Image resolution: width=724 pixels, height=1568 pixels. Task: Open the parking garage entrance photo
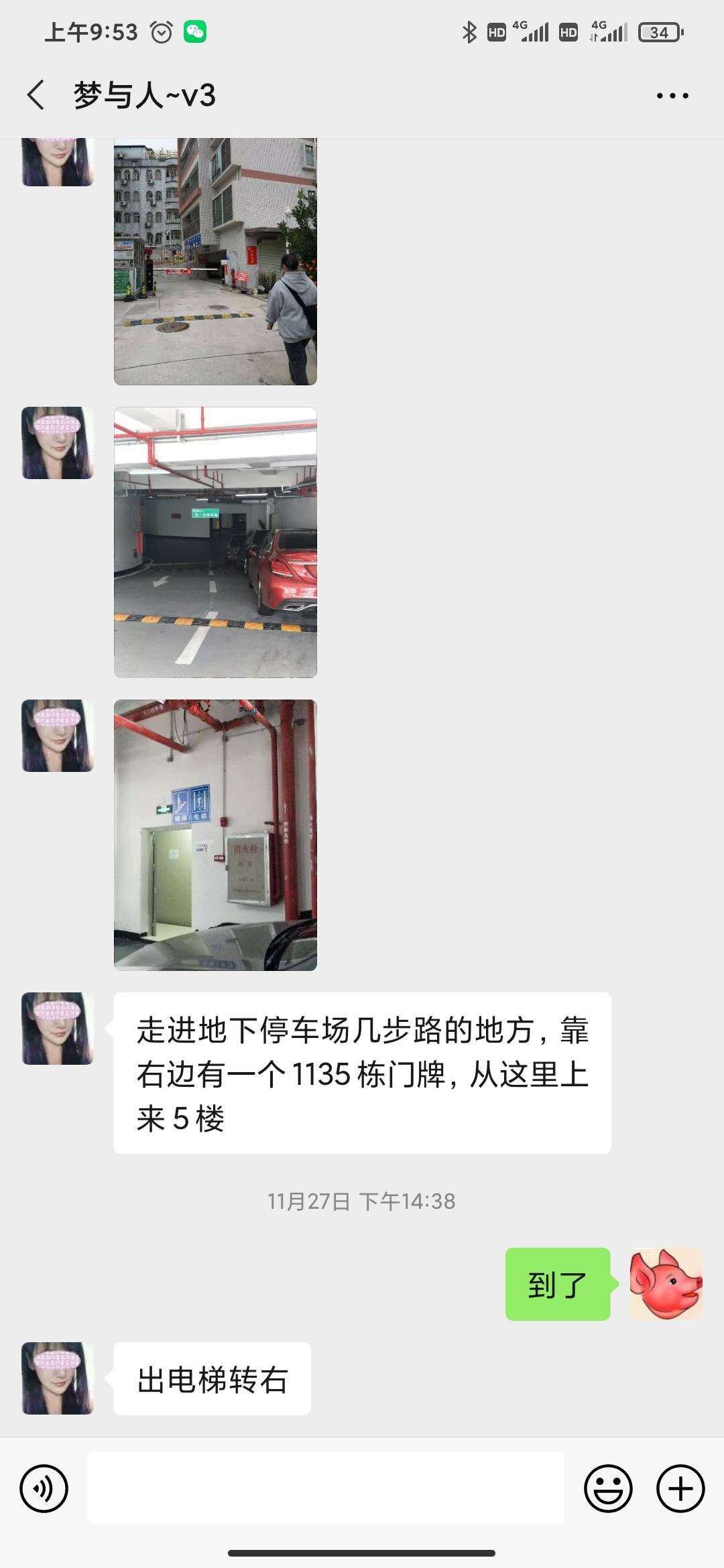215,261
